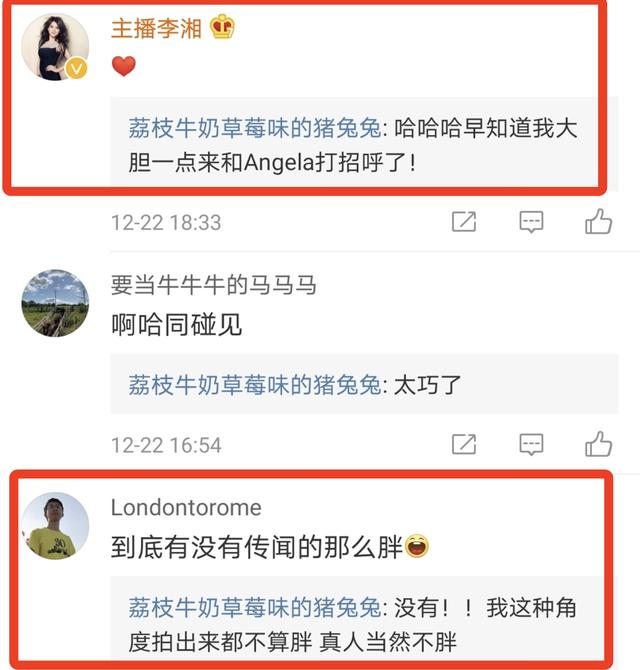The image size is (640, 670).
Task: Like the comment dated 12-22 16:54
Action: click(598, 443)
